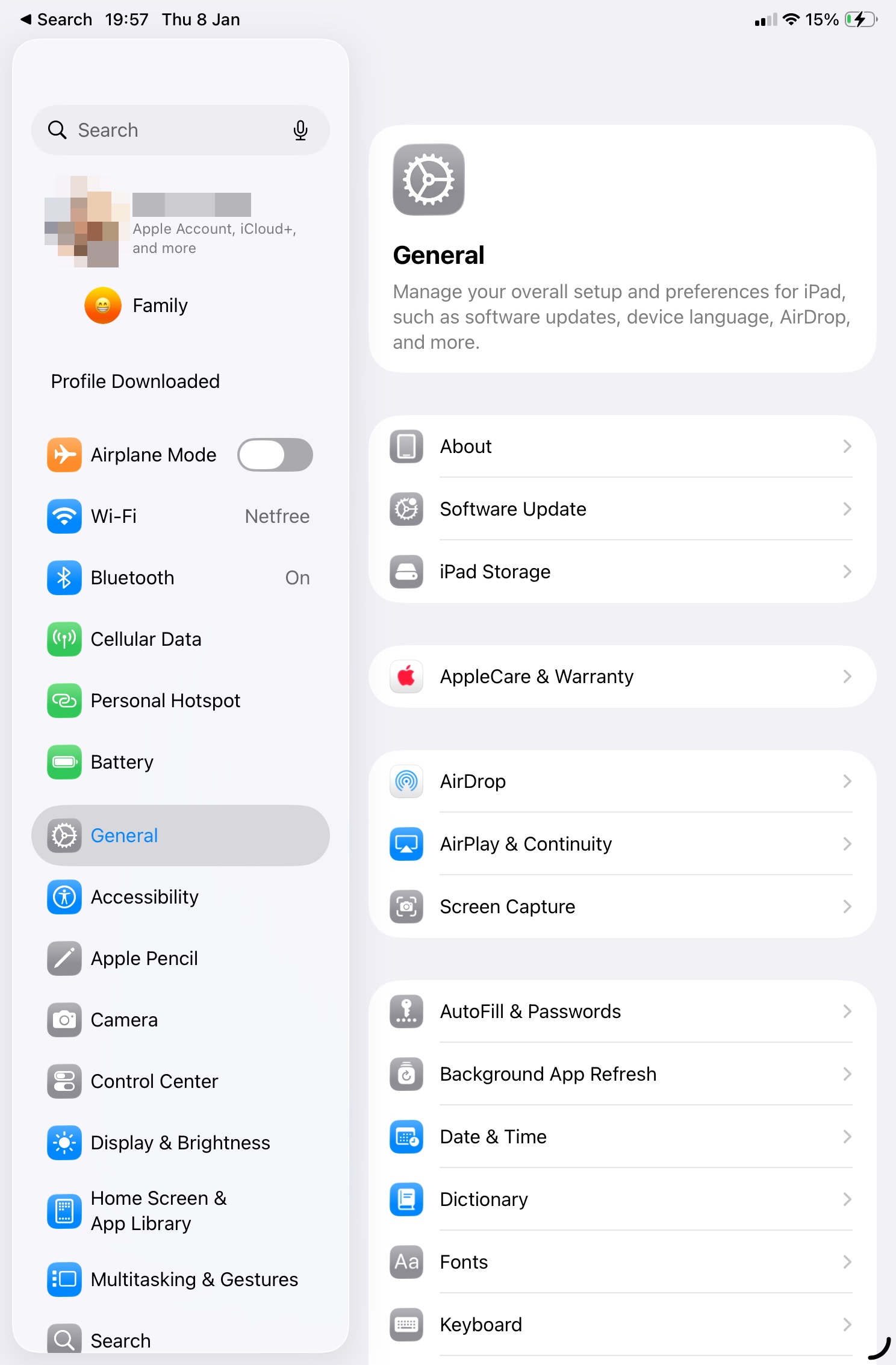
Task: Open Software Update
Action: pos(621,509)
